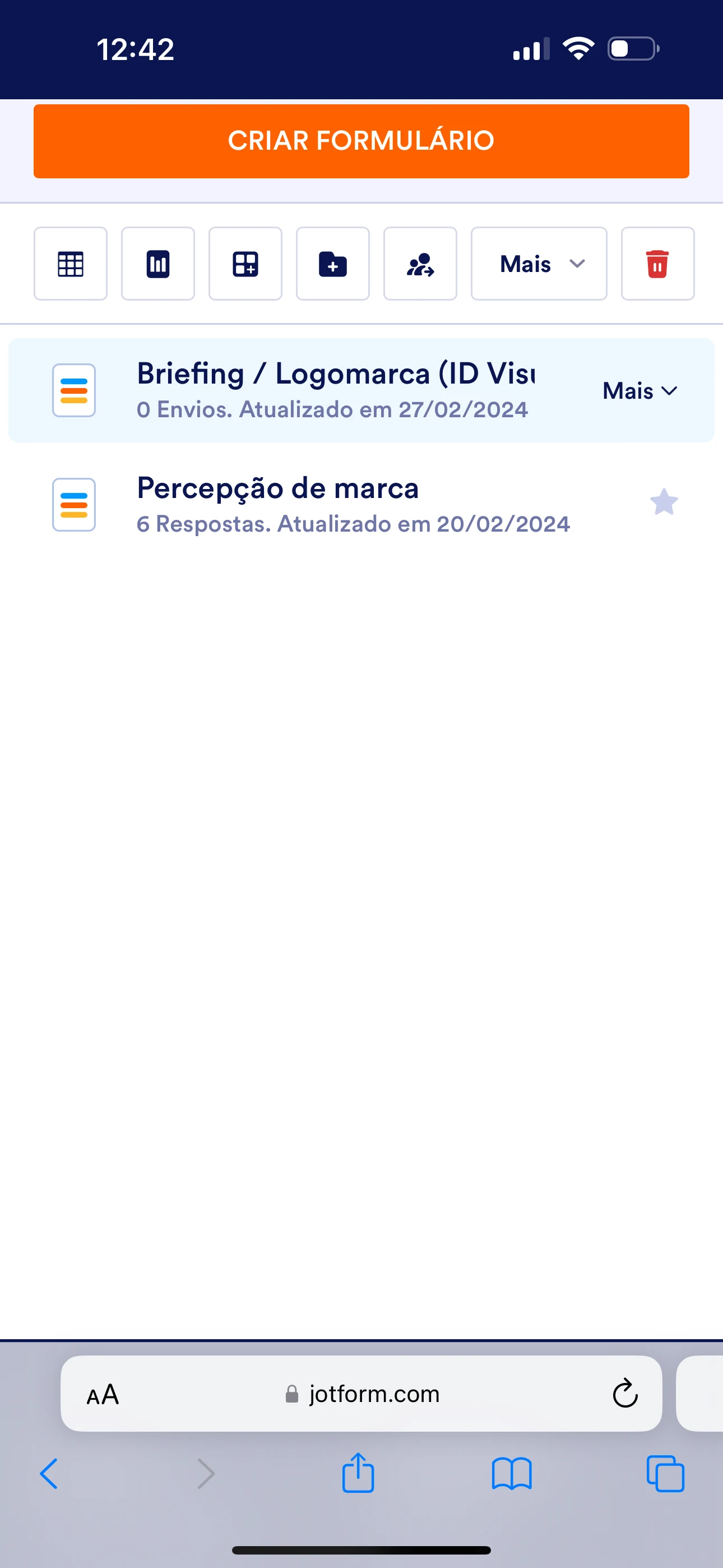Screen dimensions: 723x1568
Task: Create a new folder with the folder icon
Action: pos(333,264)
